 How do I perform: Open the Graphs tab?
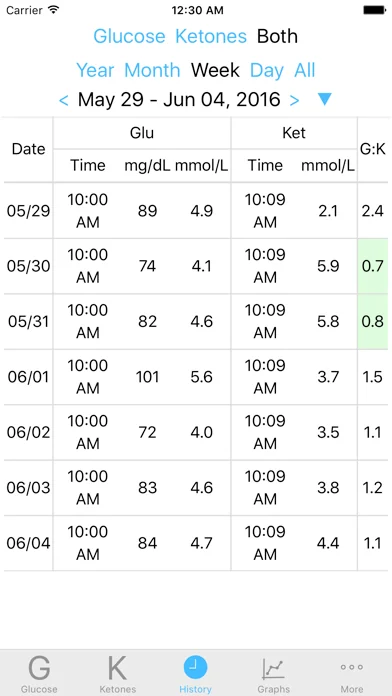coord(273,674)
